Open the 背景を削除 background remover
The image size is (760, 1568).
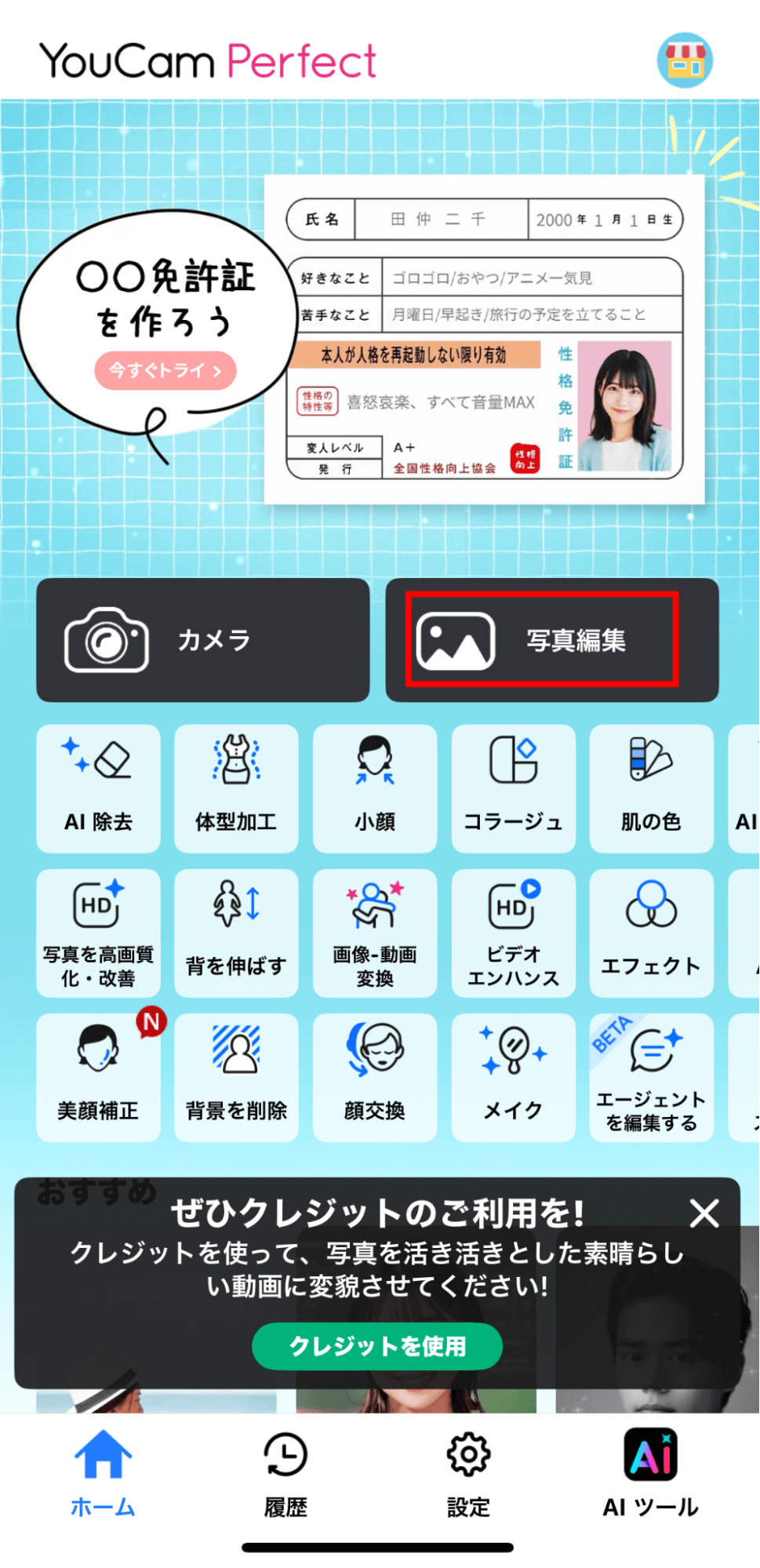(236, 1077)
